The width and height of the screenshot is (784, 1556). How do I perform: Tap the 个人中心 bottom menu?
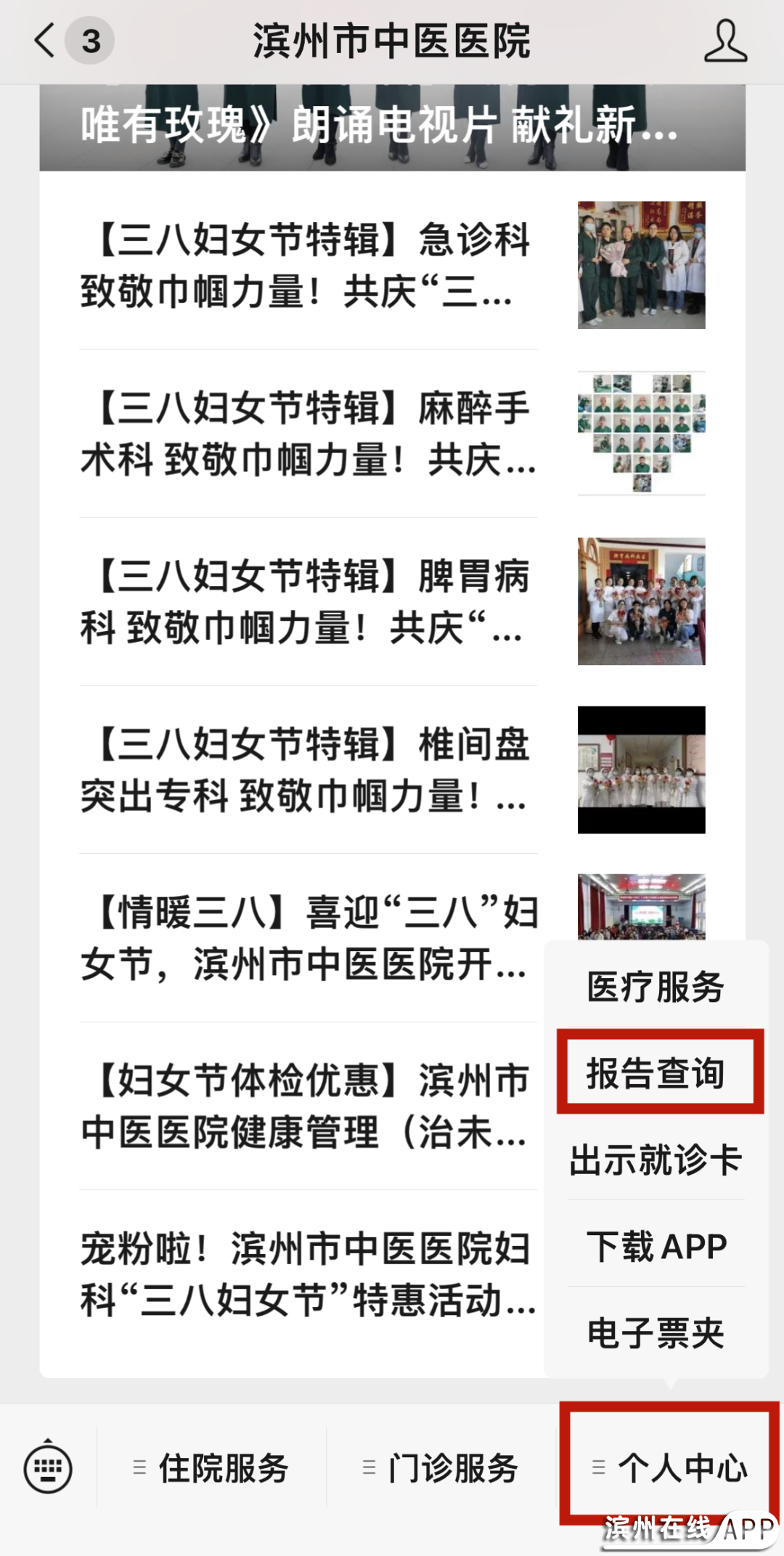[x=669, y=1468]
